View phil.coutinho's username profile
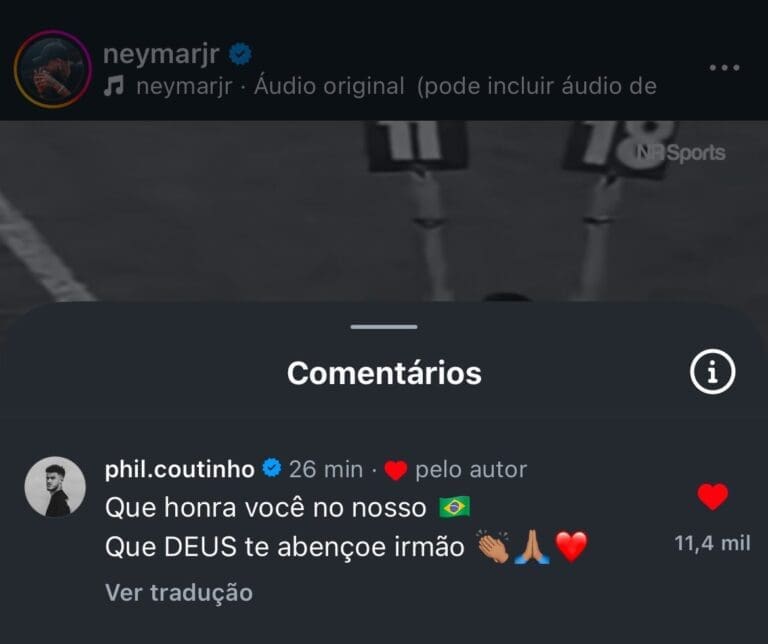 pos(179,469)
